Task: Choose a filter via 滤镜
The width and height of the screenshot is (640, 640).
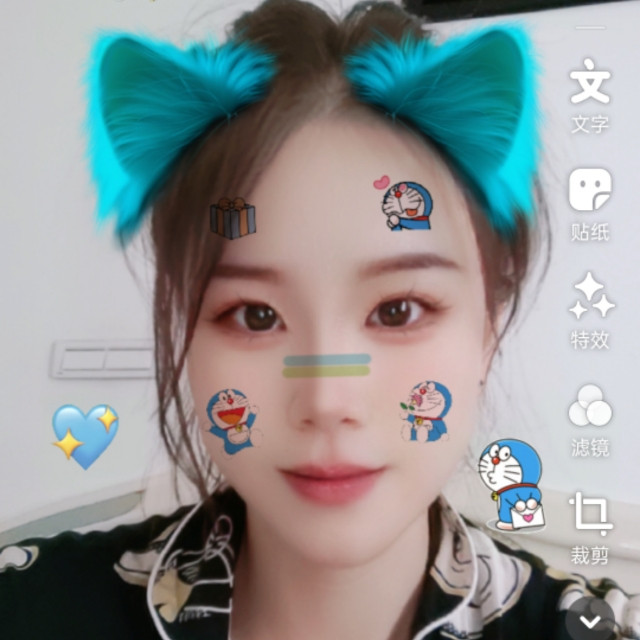Action: (x=590, y=420)
